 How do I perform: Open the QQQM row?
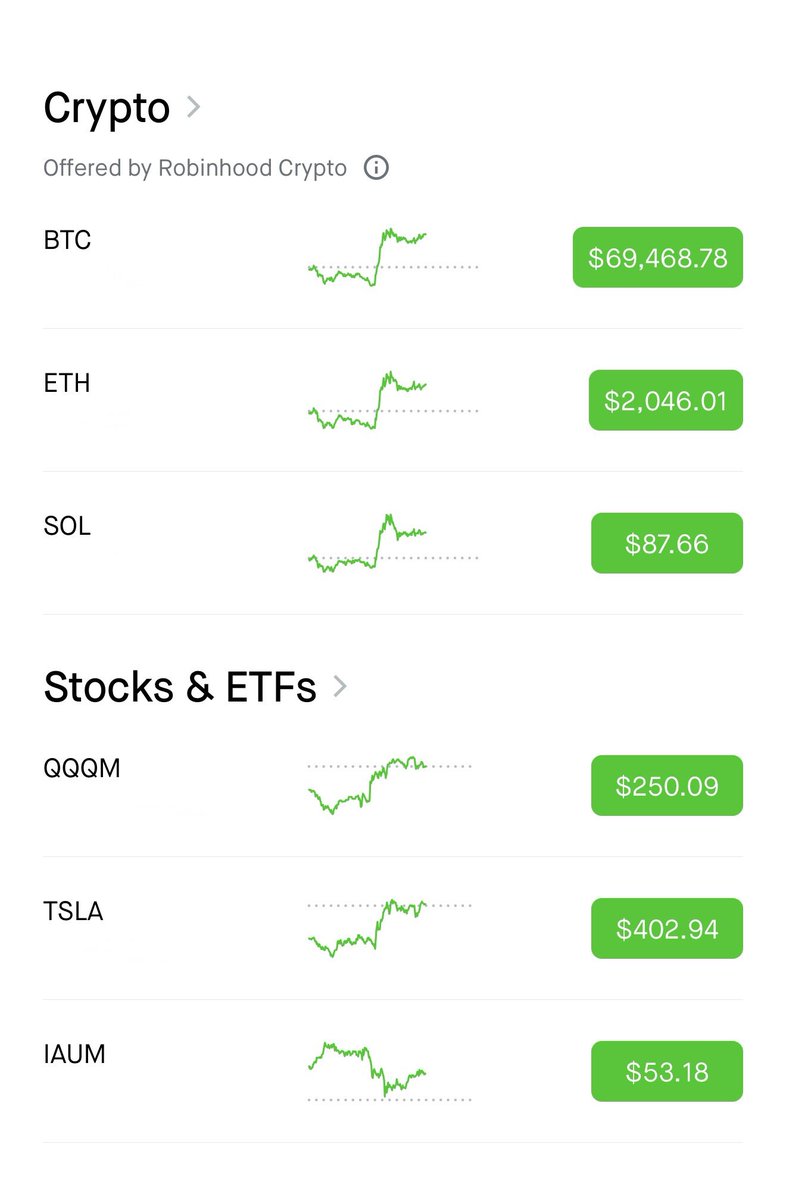click(82, 769)
